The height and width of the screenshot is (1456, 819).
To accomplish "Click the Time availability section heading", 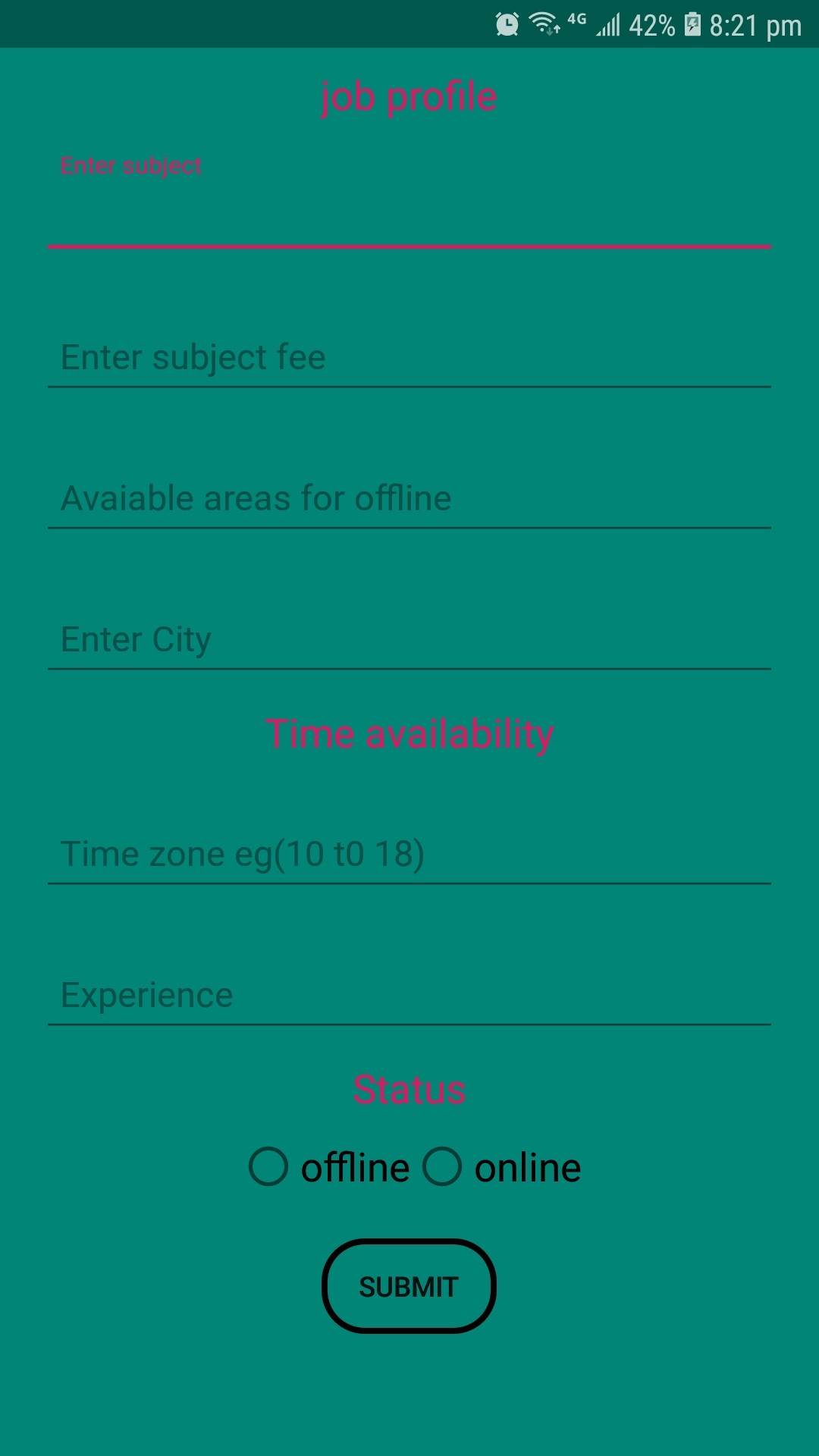I will coord(409,733).
